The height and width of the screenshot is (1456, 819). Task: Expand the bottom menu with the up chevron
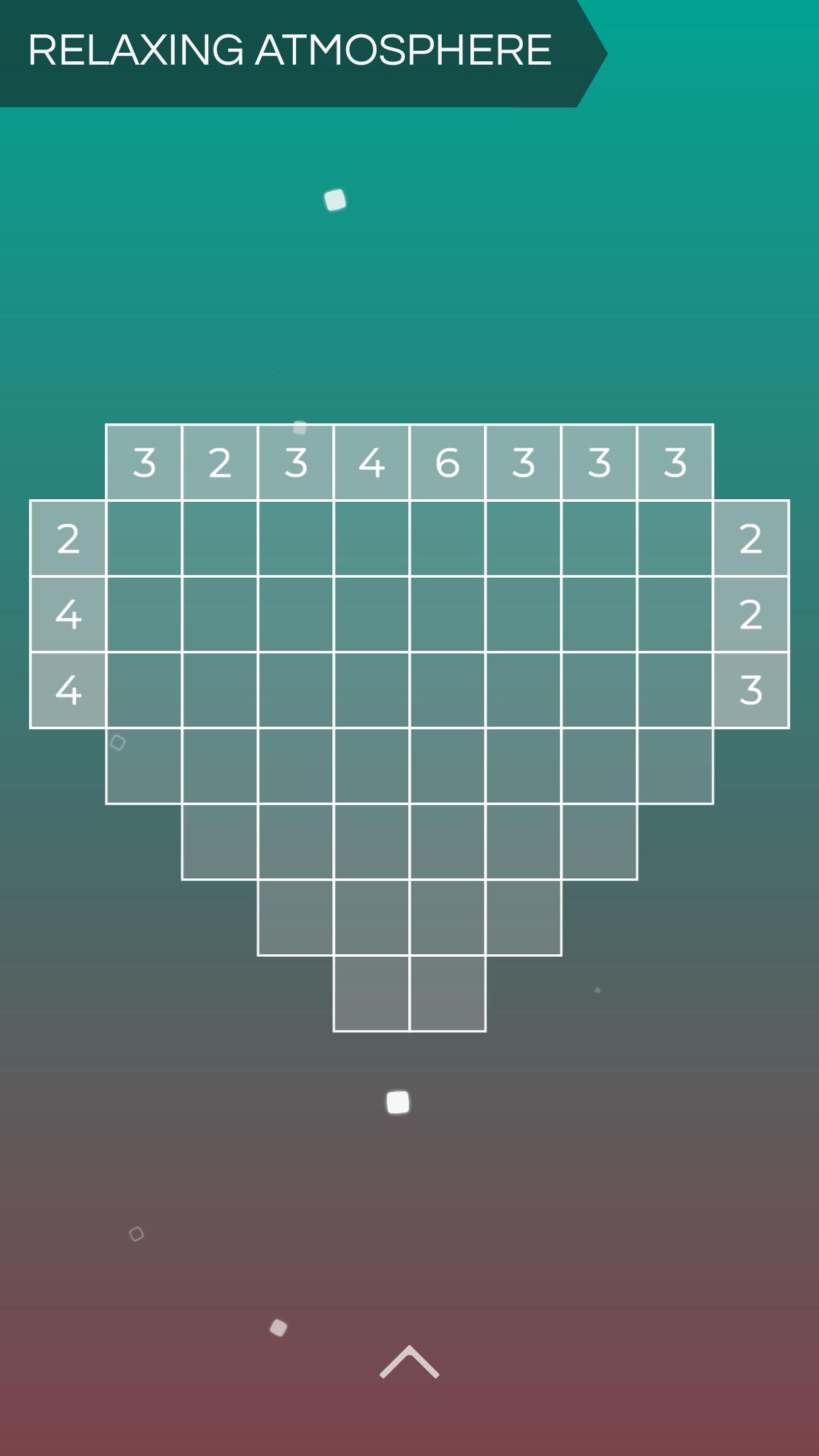pos(409,1362)
